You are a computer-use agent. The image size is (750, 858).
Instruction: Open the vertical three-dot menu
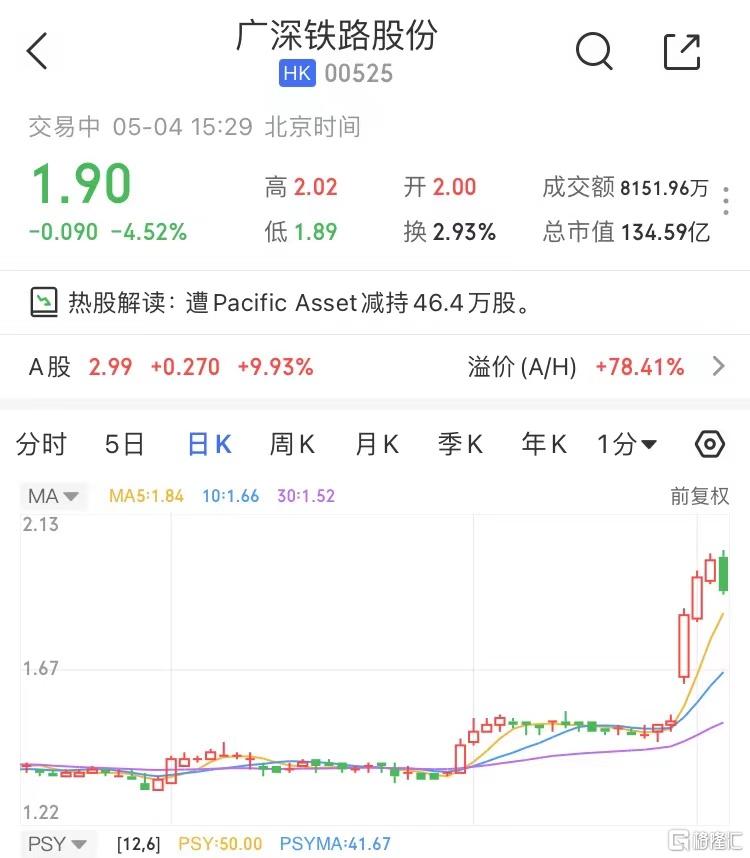tap(725, 200)
